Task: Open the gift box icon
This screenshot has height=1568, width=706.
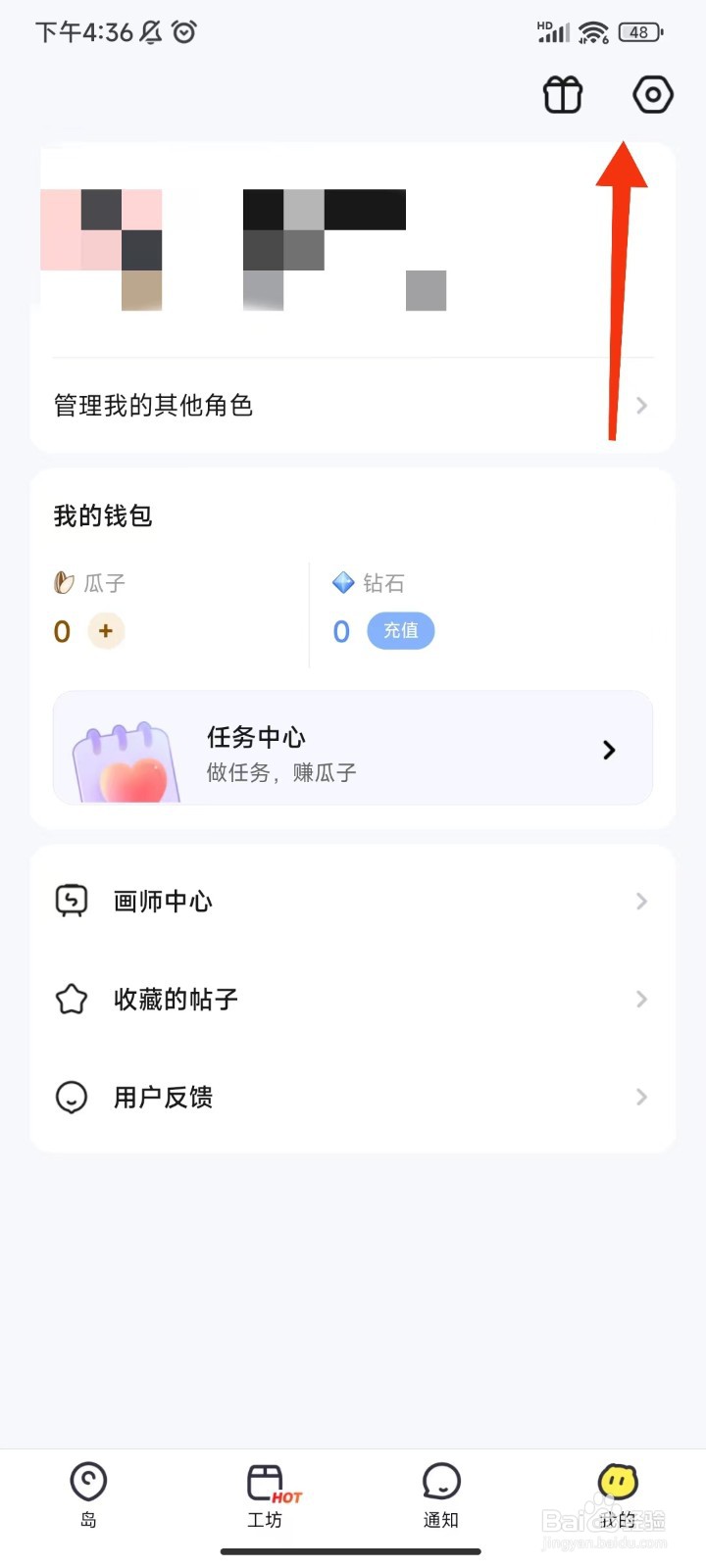Action: [x=563, y=95]
